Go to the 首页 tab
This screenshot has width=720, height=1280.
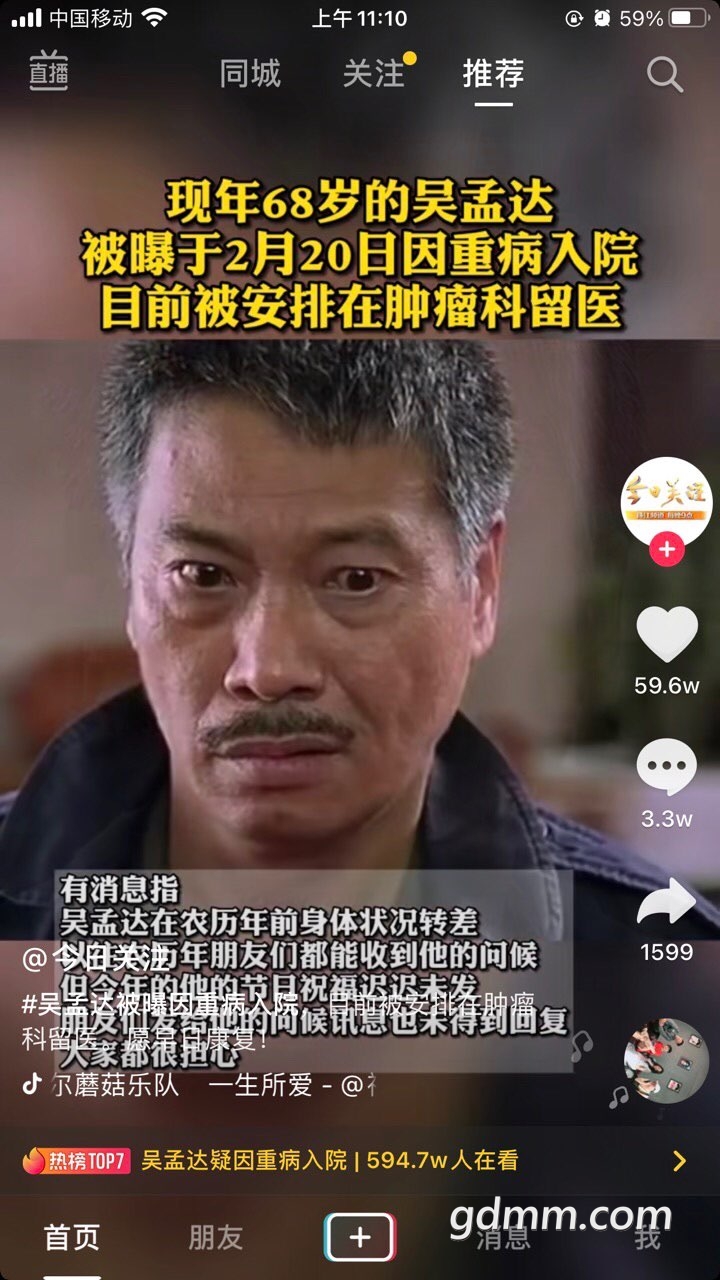pyautogui.click(x=72, y=1237)
